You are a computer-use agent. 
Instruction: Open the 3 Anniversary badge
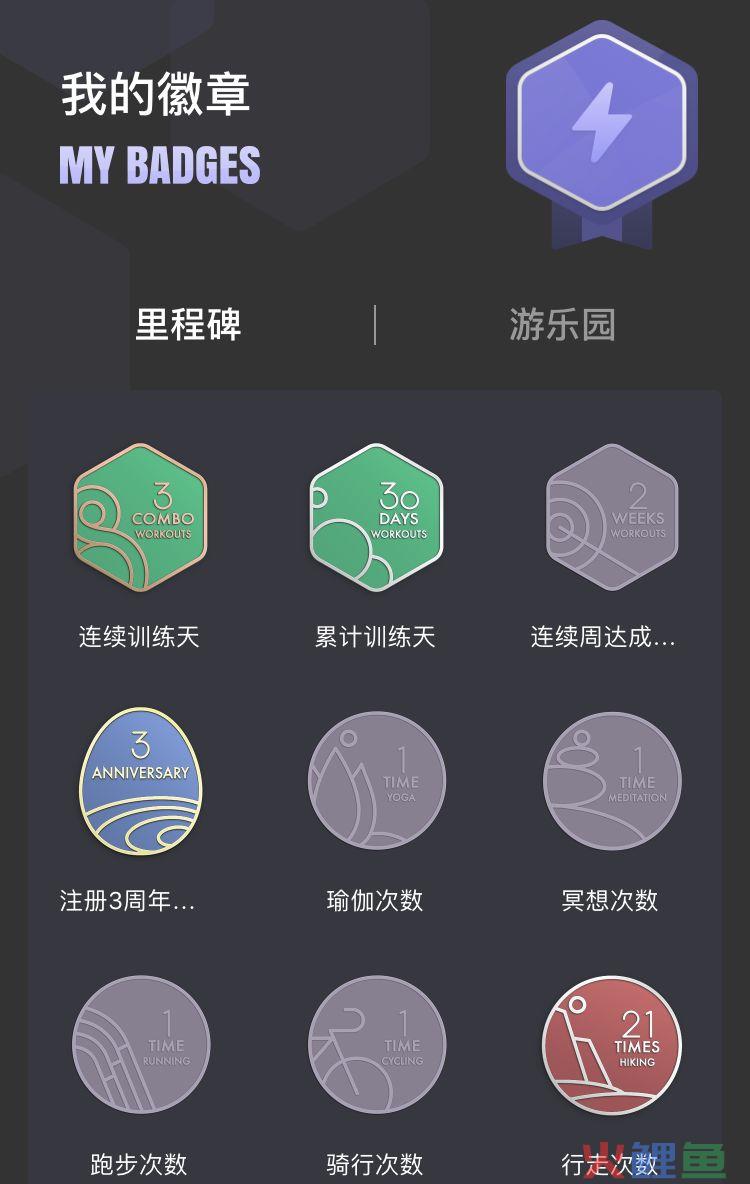[x=139, y=781]
